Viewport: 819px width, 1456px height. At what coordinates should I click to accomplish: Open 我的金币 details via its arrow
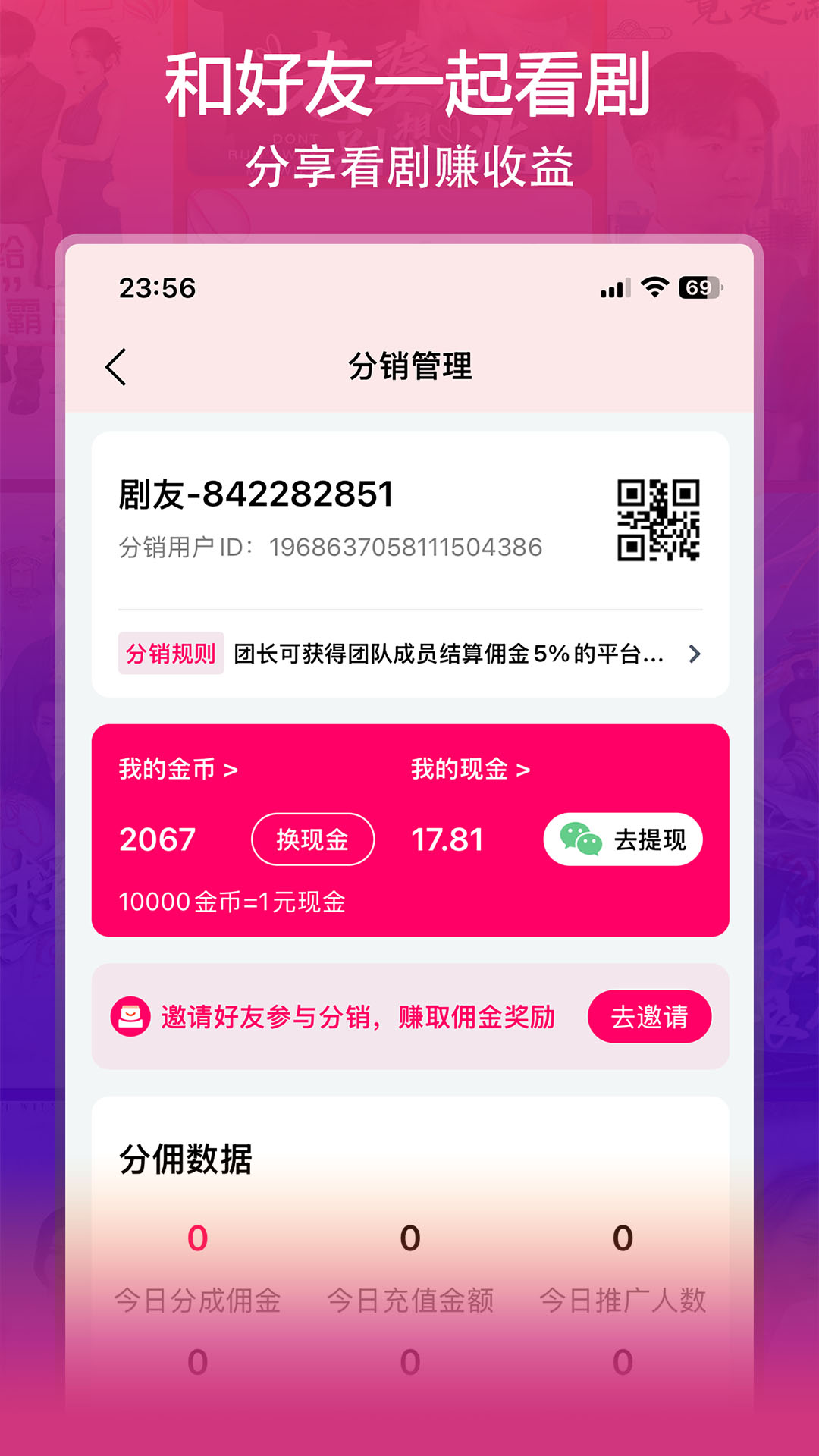[231, 767]
